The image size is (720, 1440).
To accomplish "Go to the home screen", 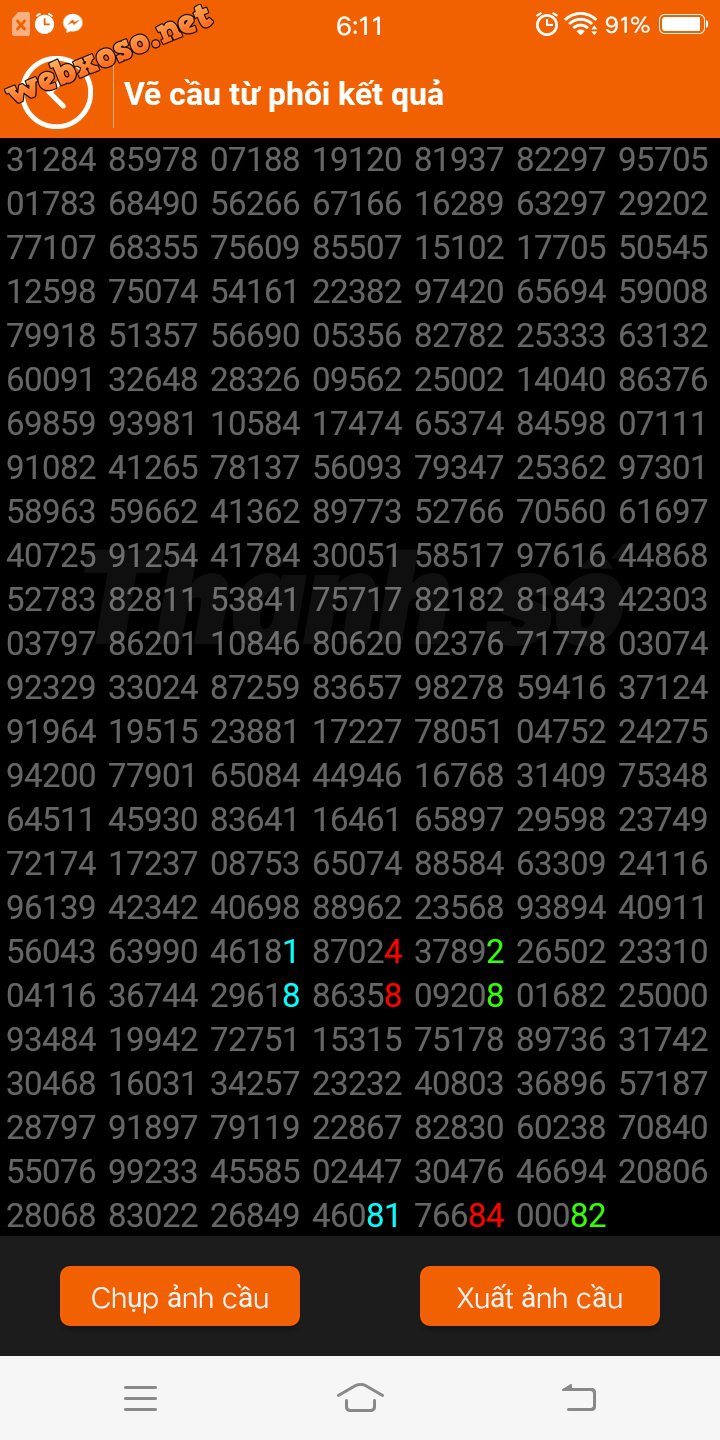I will pyautogui.click(x=360, y=1398).
